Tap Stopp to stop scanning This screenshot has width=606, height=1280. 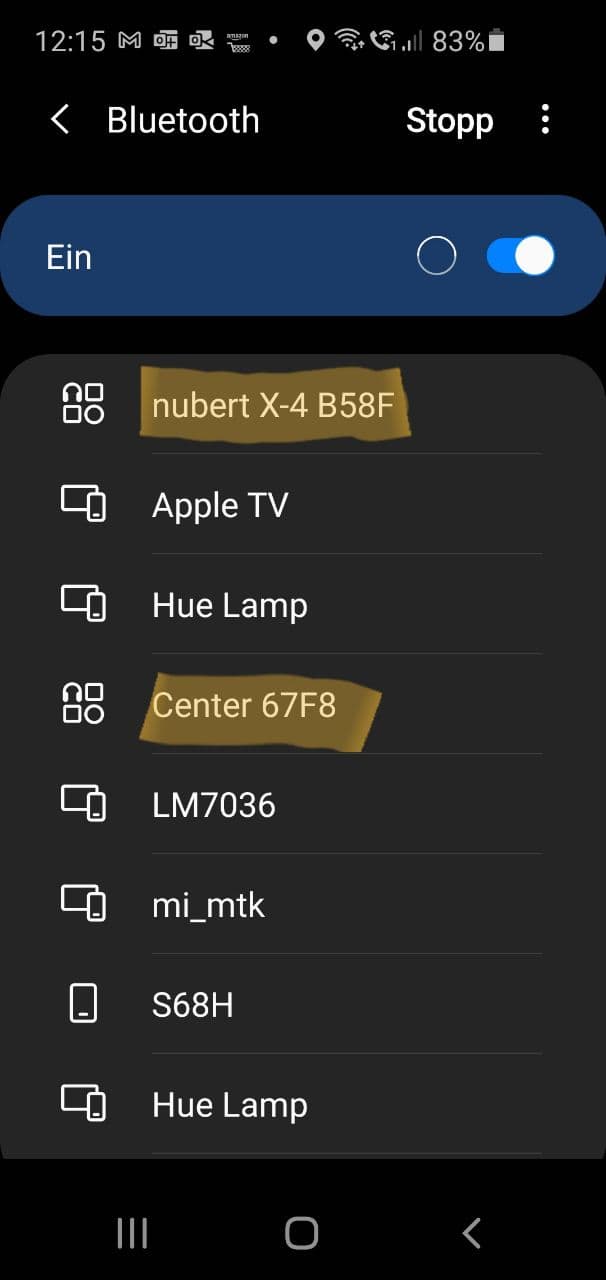[449, 121]
